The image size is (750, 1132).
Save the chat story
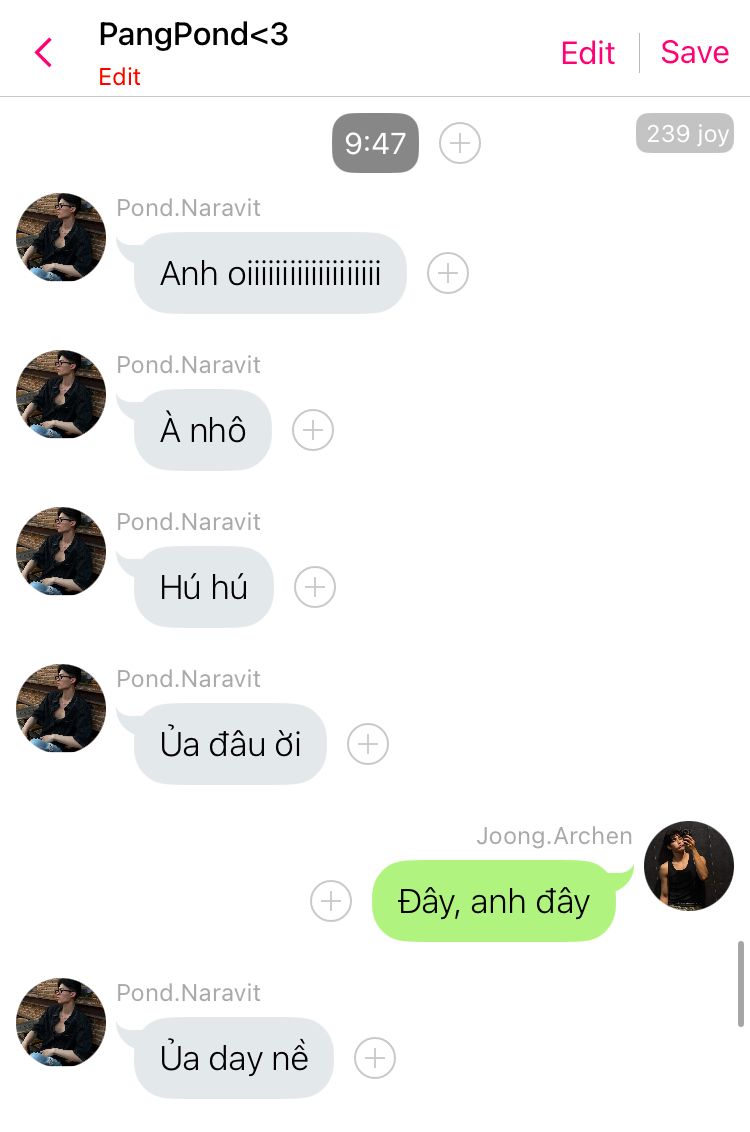(694, 52)
